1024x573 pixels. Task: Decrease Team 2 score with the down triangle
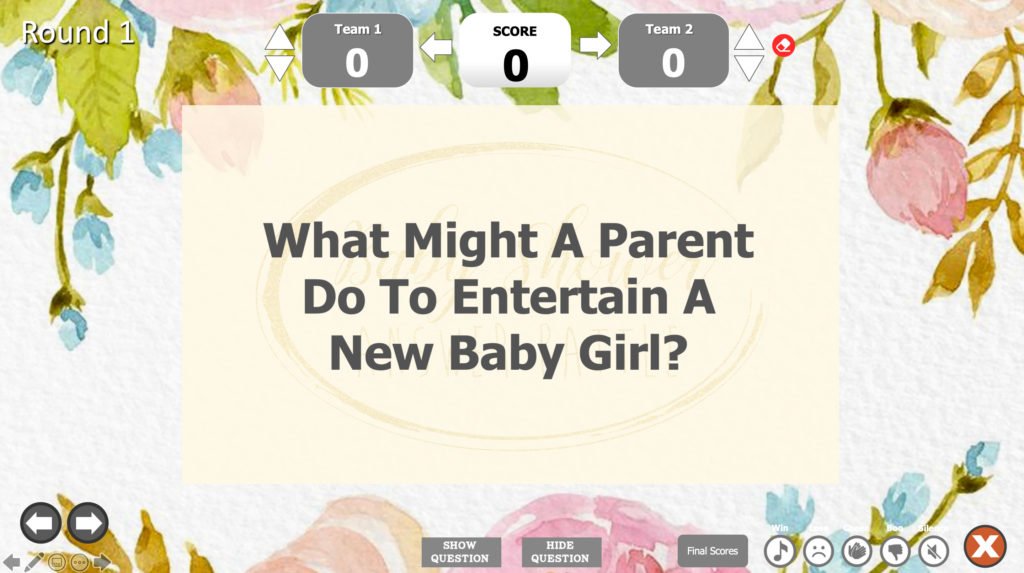(749, 67)
